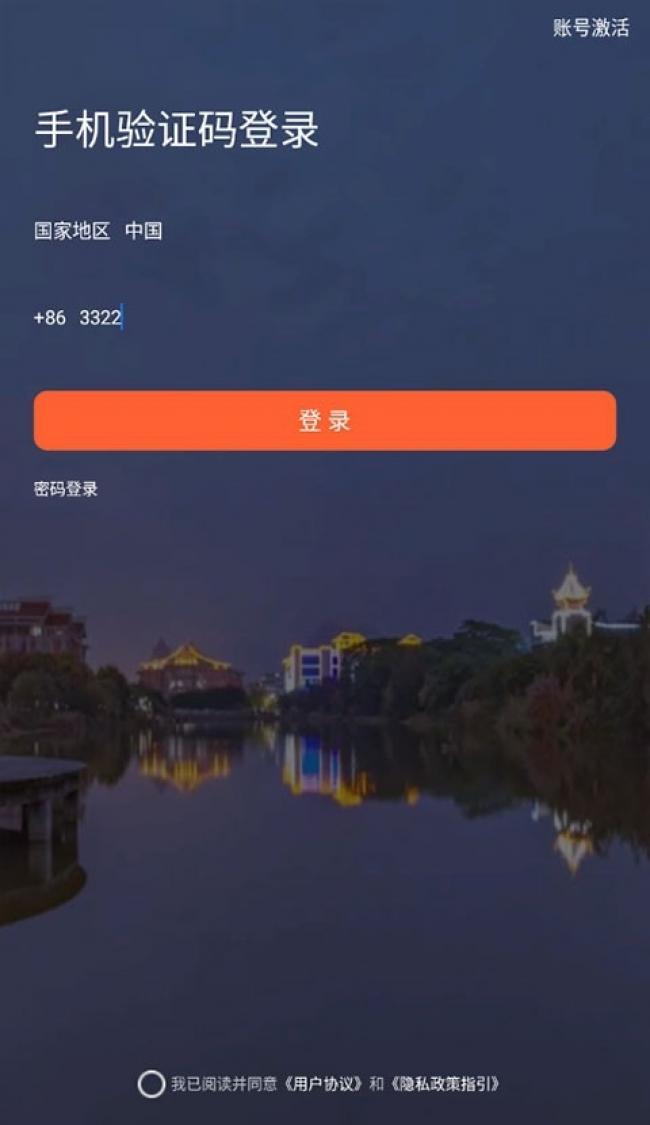Open the 《隐私政策指引》 privacy policy

click(445, 1084)
